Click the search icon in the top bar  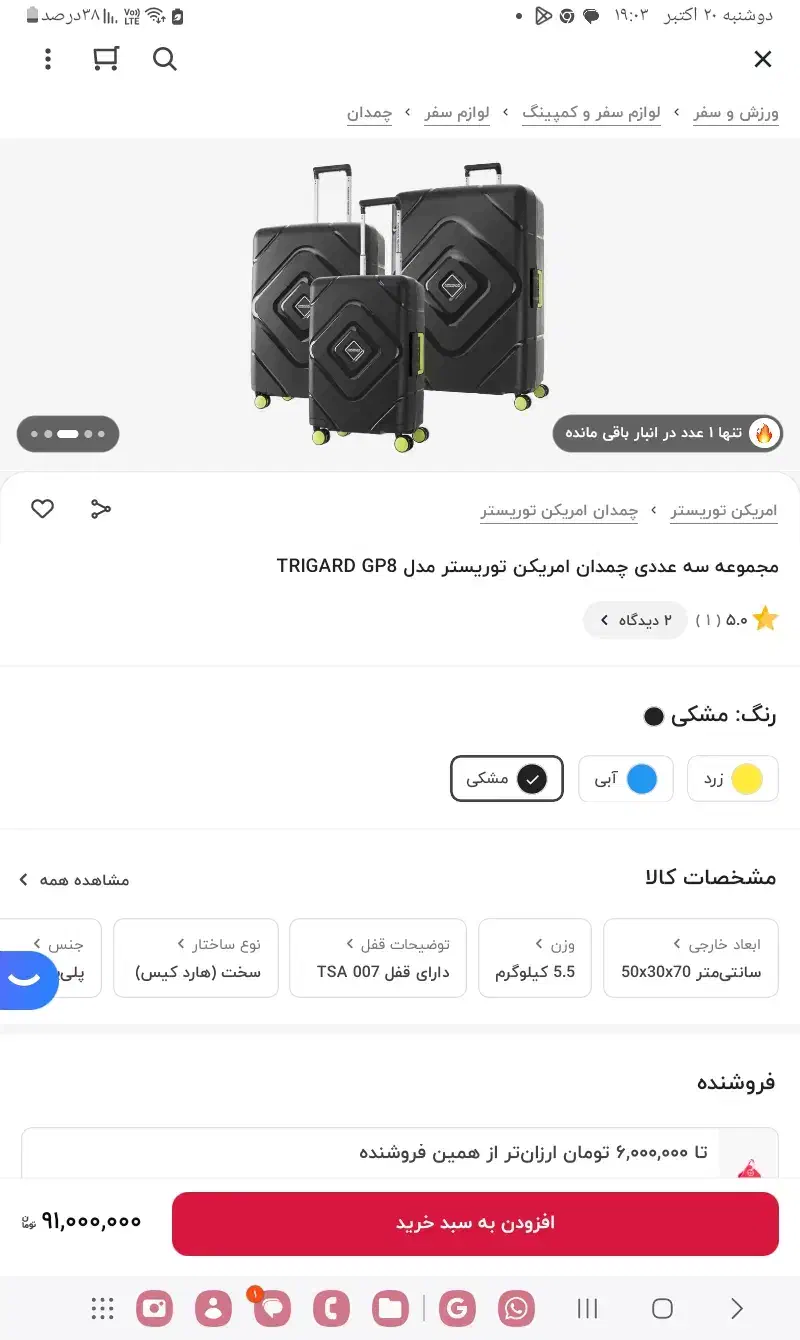pyautogui.click(x=164, y=59)
